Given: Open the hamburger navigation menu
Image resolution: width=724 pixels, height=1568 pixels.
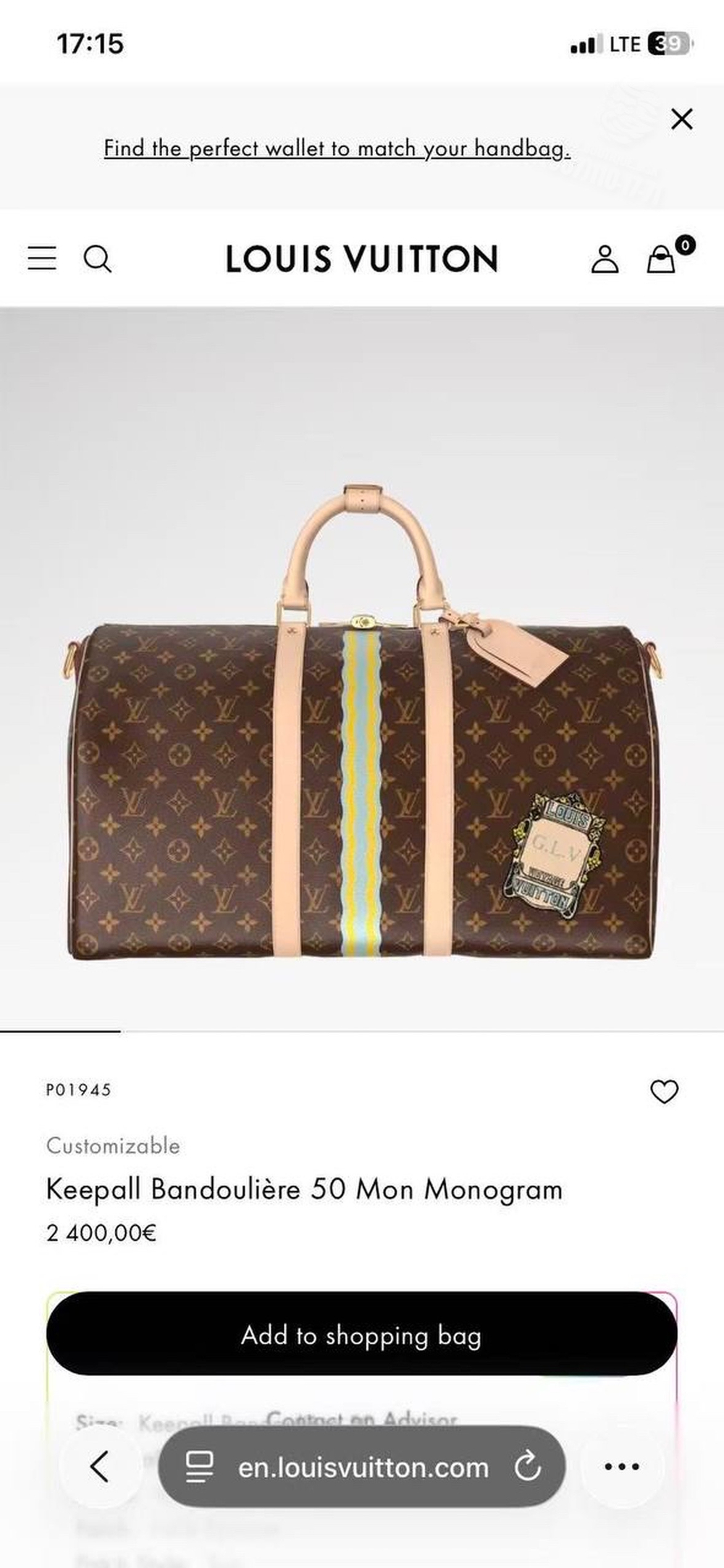Looking at the screenshot, I should [x=41, y=259].
